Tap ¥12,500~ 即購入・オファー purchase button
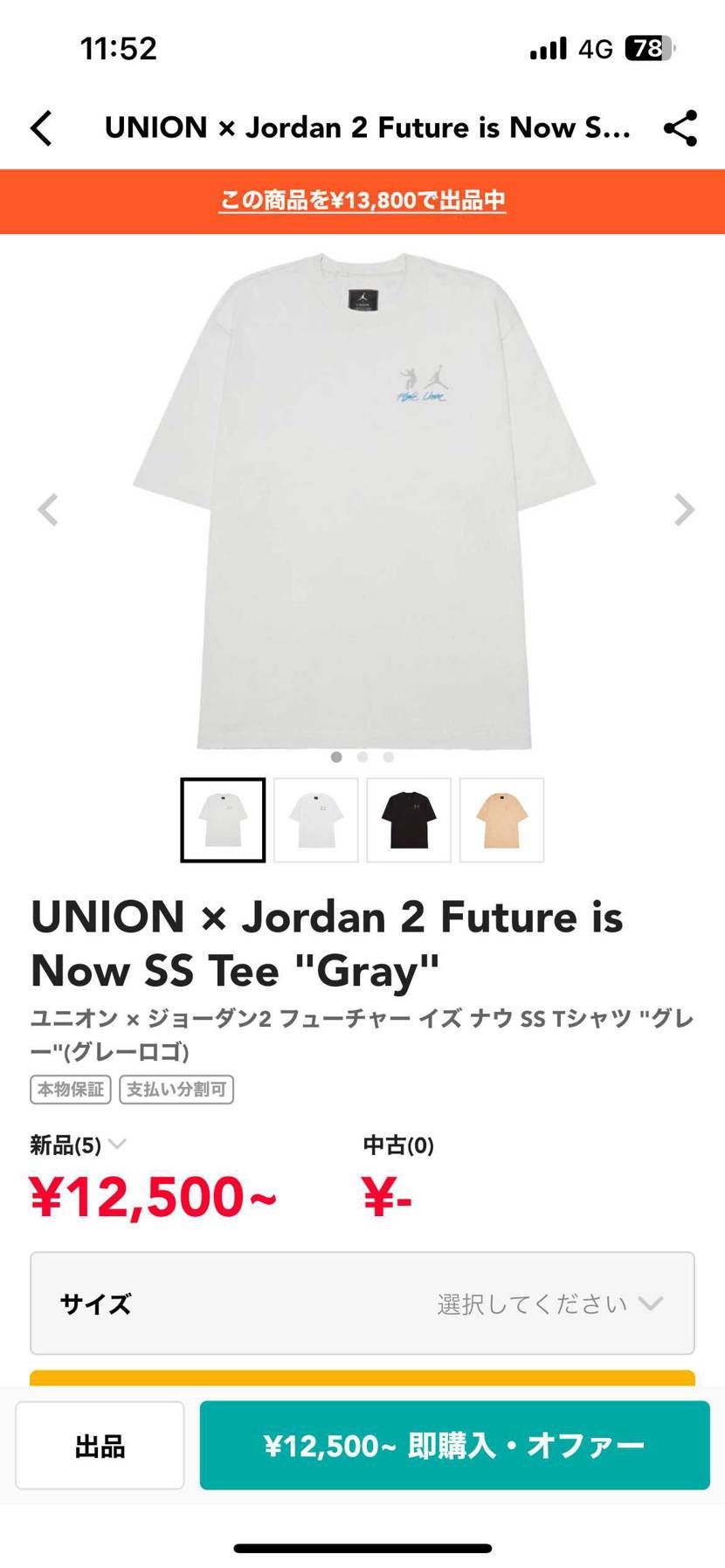725x1568 pixels. pyautogui.click(x=455, y=1445)
